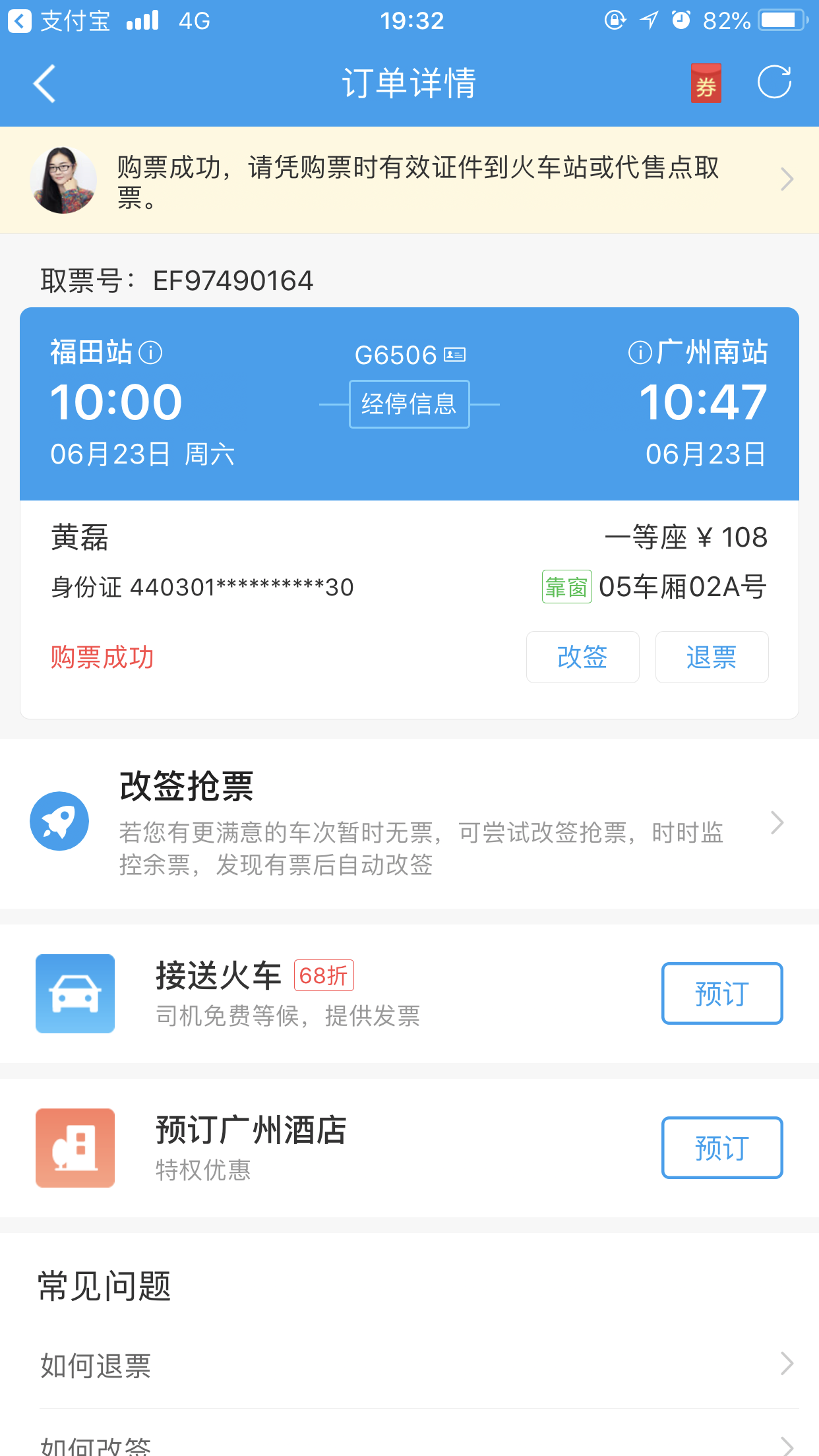Show info for 广州南站 station
Screen dimensions: 819x1456
tap(640, 353)
